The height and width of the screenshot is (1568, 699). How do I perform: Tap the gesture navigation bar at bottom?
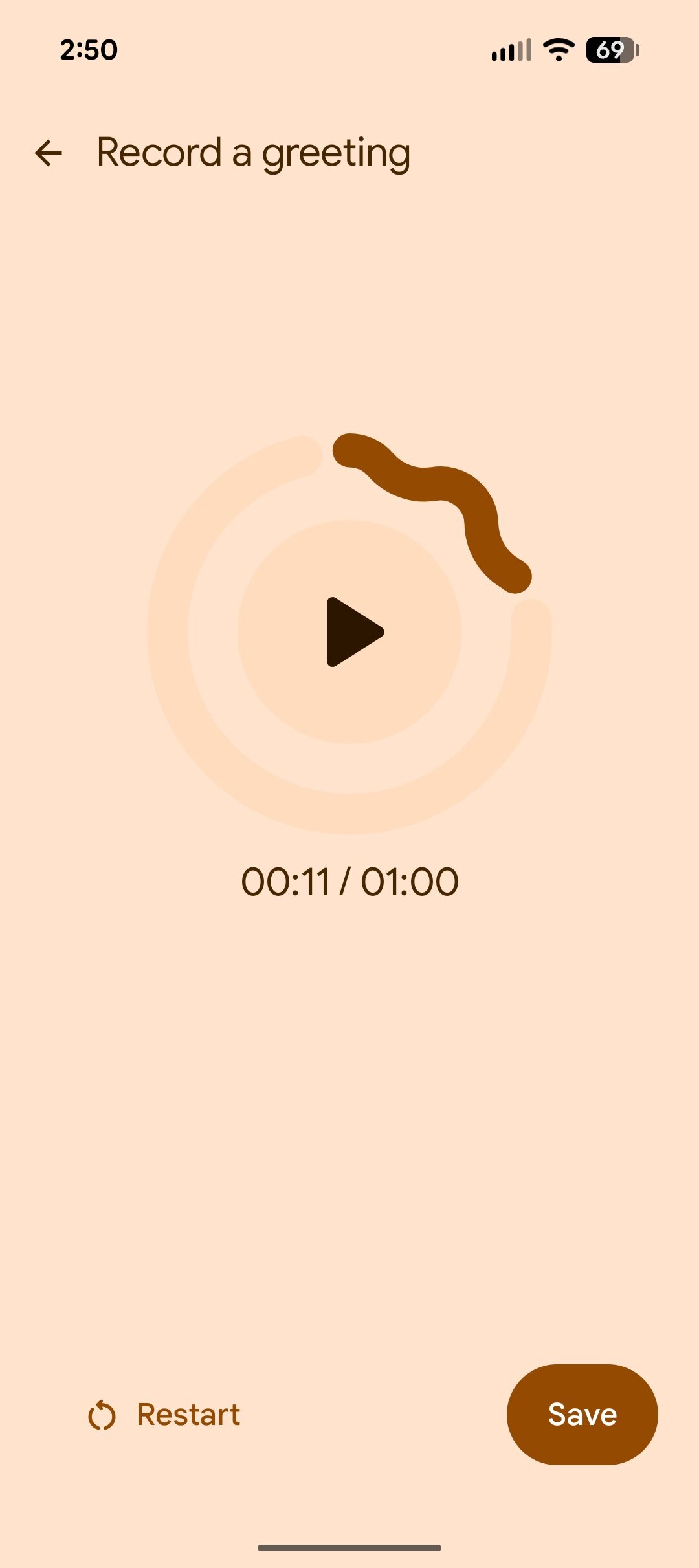(349, 1549)
